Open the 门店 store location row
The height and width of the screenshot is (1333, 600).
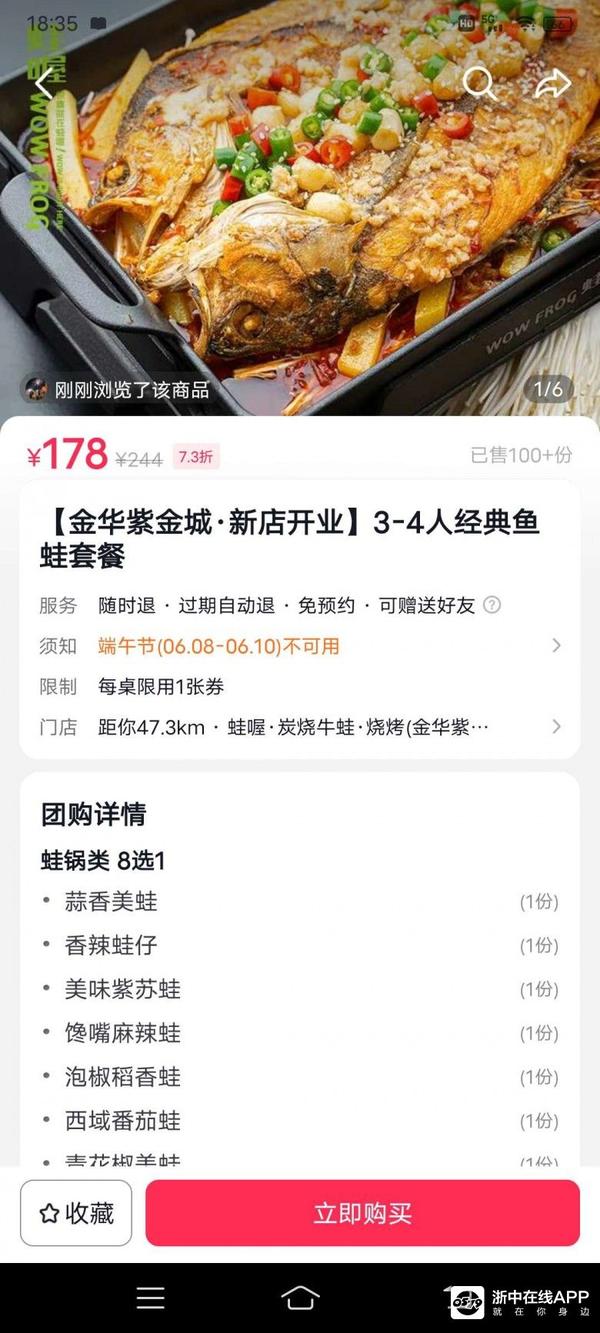click(300, 727)
